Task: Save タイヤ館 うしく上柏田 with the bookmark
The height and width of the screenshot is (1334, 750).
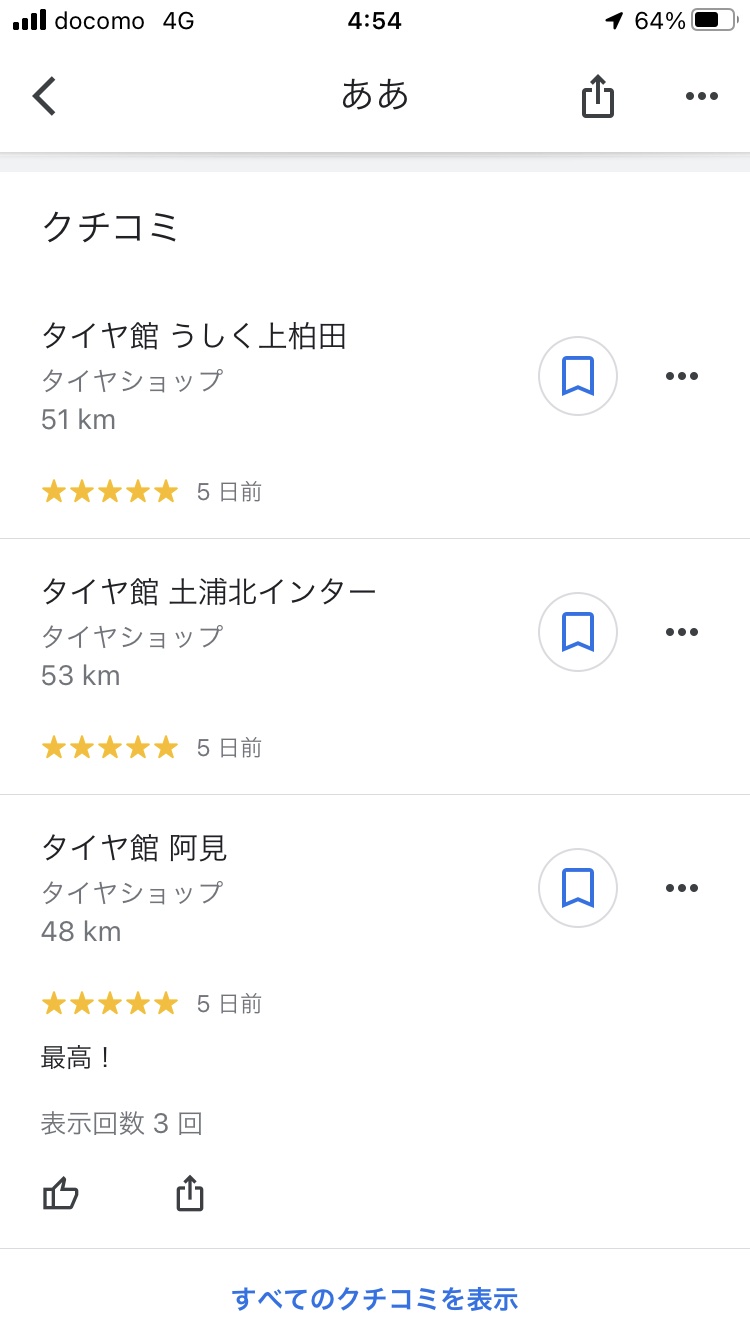Action: [578, 376]
